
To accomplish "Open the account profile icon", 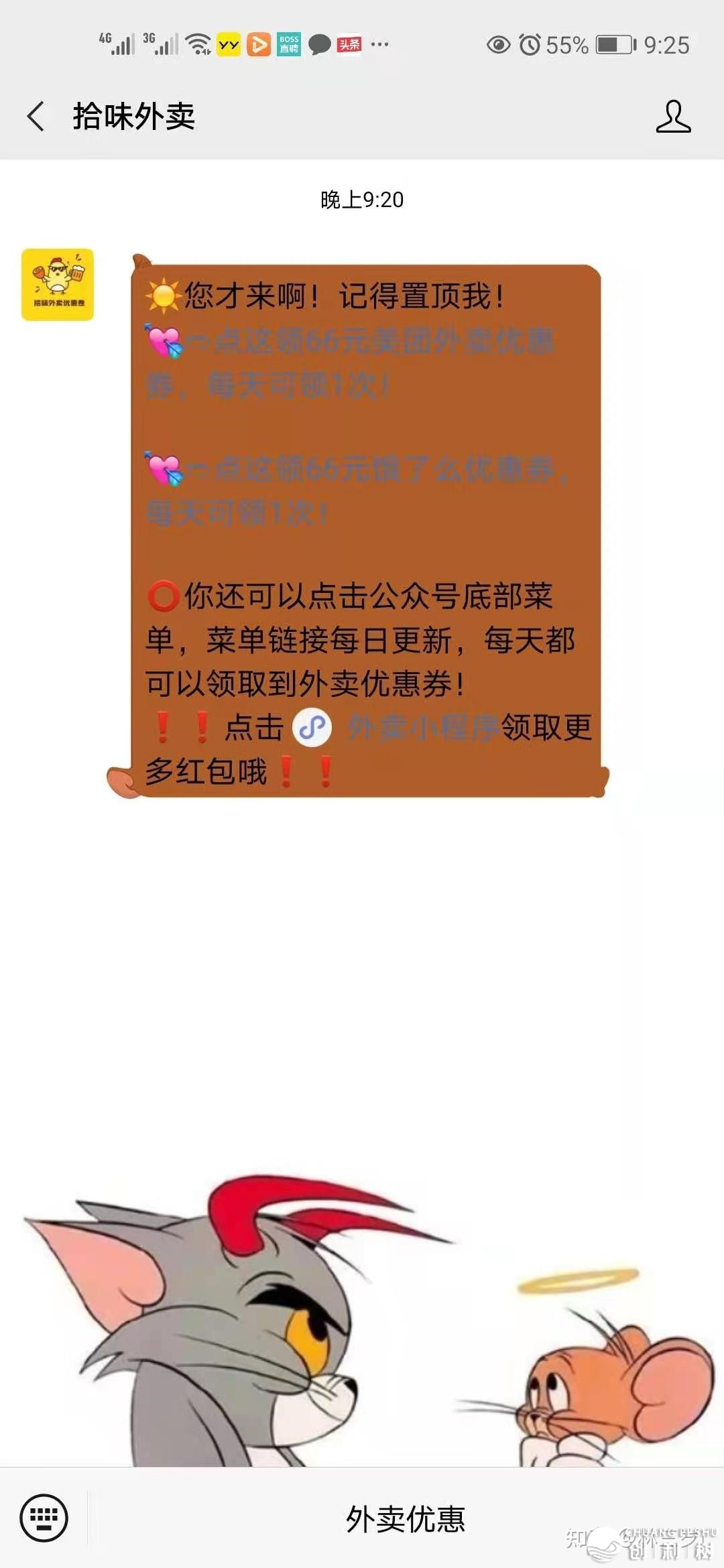I will click(672, 117).
